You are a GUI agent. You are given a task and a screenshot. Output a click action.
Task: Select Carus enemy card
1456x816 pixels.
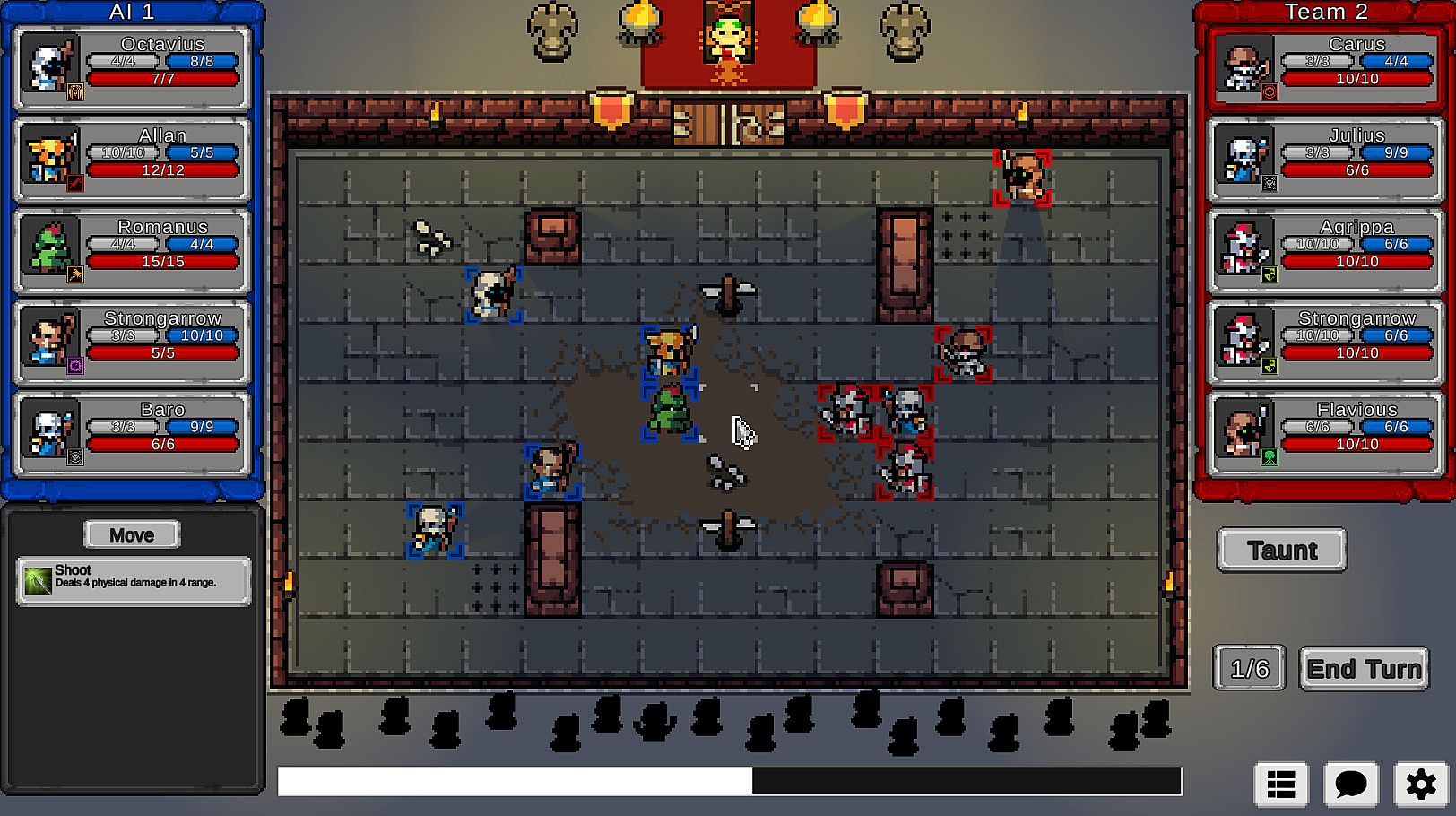(1324, 68)
